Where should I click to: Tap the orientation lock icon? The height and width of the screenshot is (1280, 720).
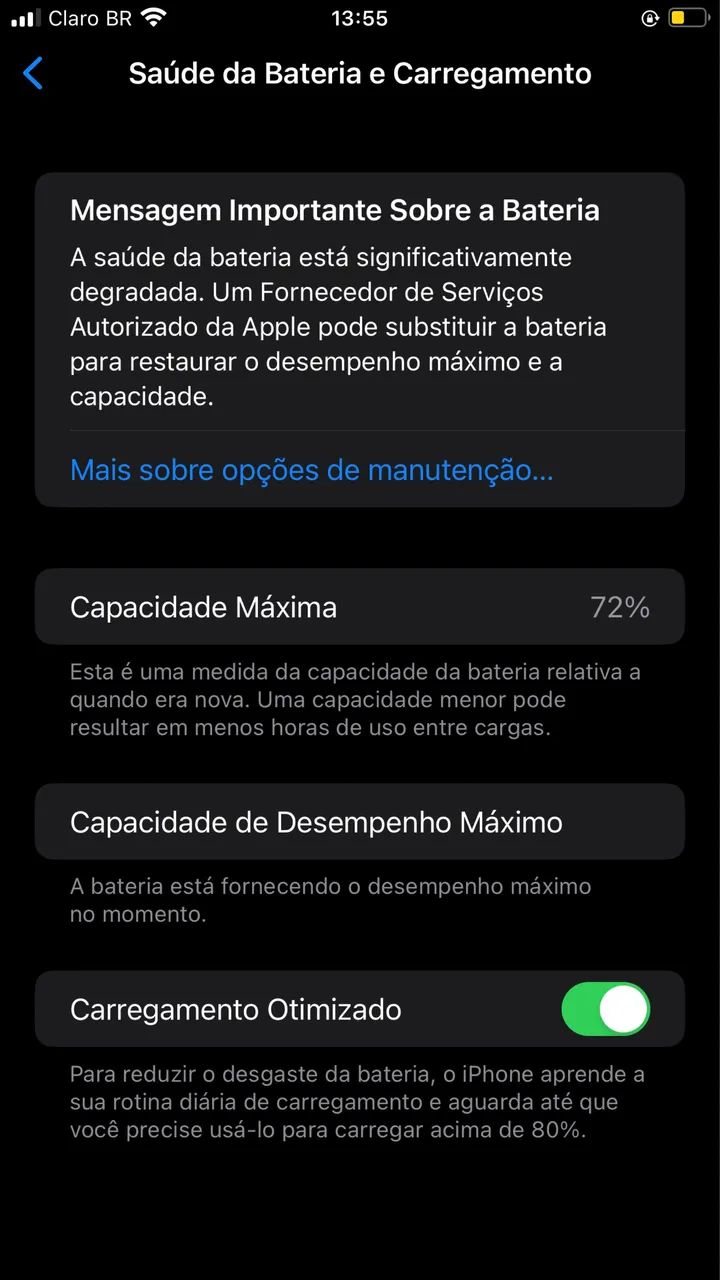point(651,16)
